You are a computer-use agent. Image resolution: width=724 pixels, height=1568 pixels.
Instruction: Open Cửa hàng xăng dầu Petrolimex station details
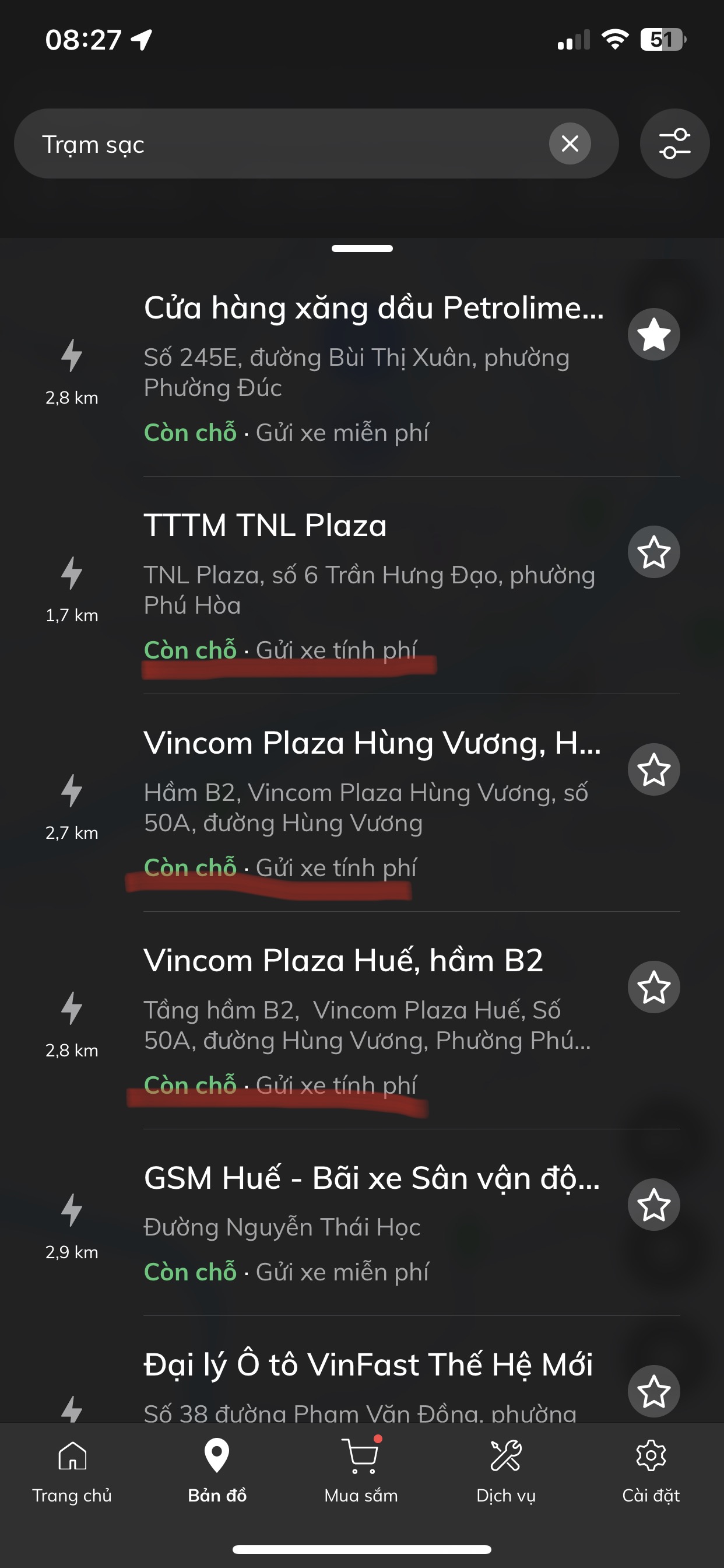click(x=372, y=308)
